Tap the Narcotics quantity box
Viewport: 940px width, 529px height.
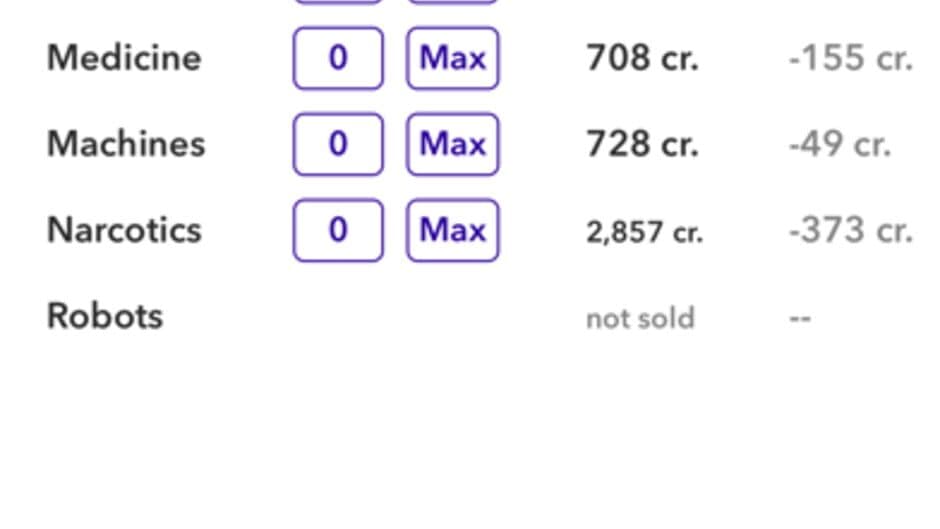[338, 230]
